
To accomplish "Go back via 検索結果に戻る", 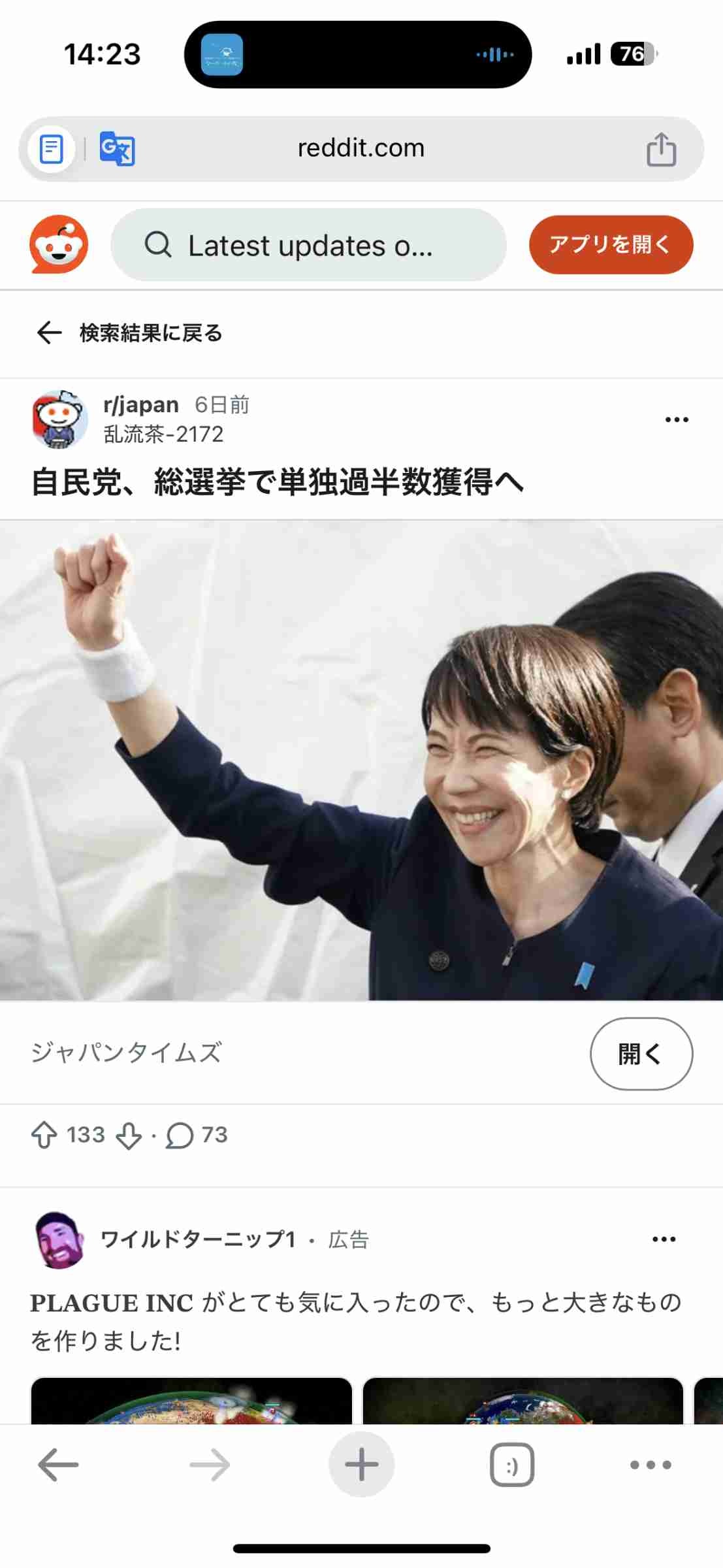I will pos(131,333).
